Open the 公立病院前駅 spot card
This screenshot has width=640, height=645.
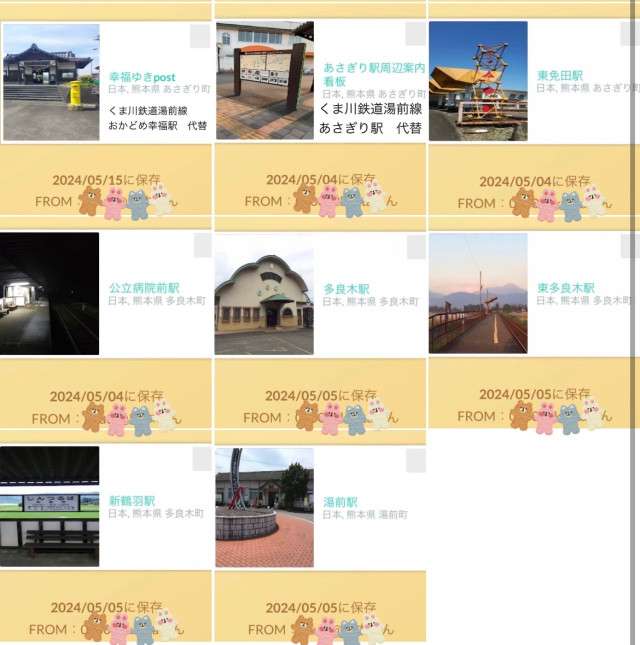coord(144,288)
